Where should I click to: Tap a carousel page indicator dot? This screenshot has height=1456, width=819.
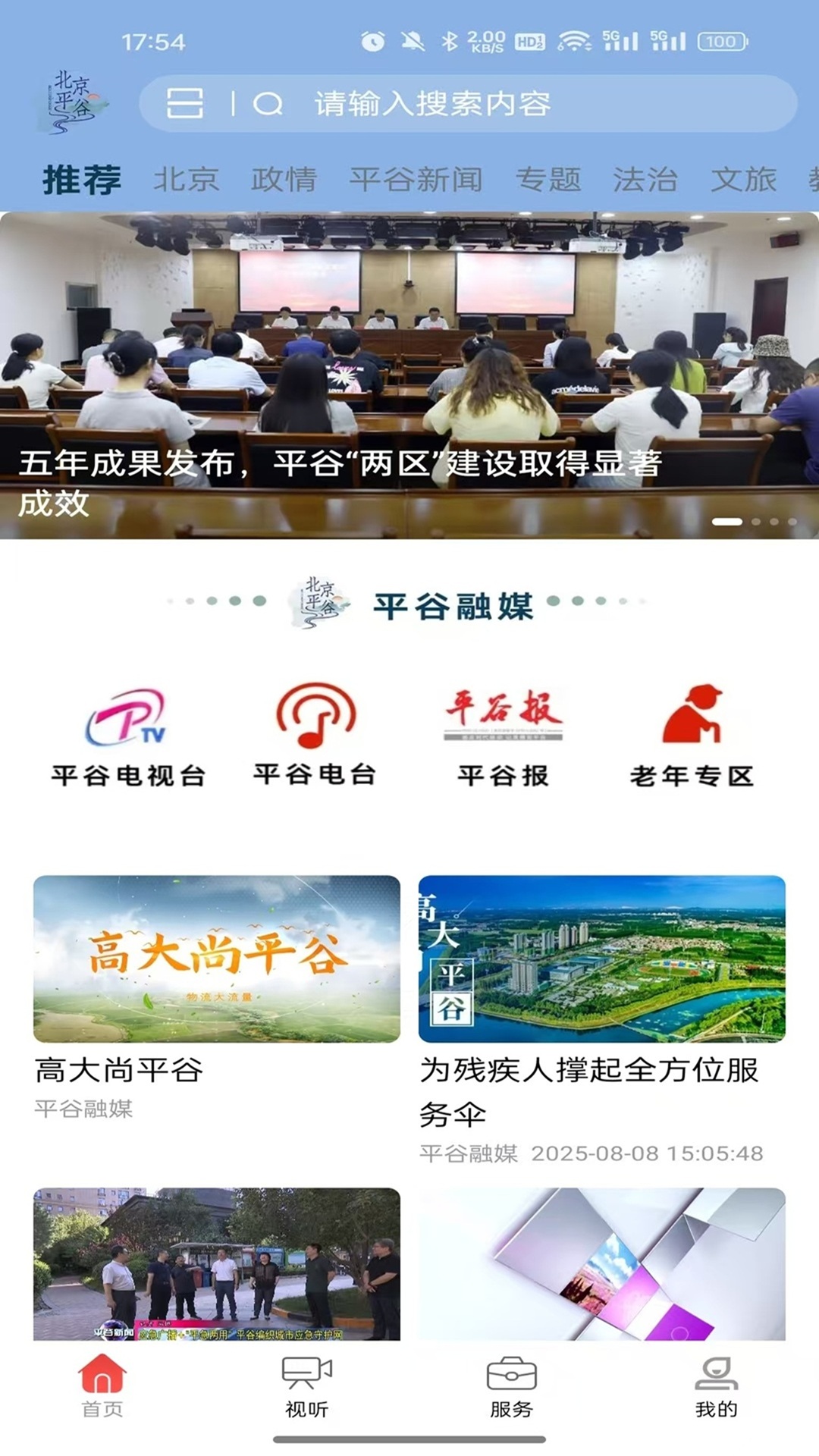[729, 522]
